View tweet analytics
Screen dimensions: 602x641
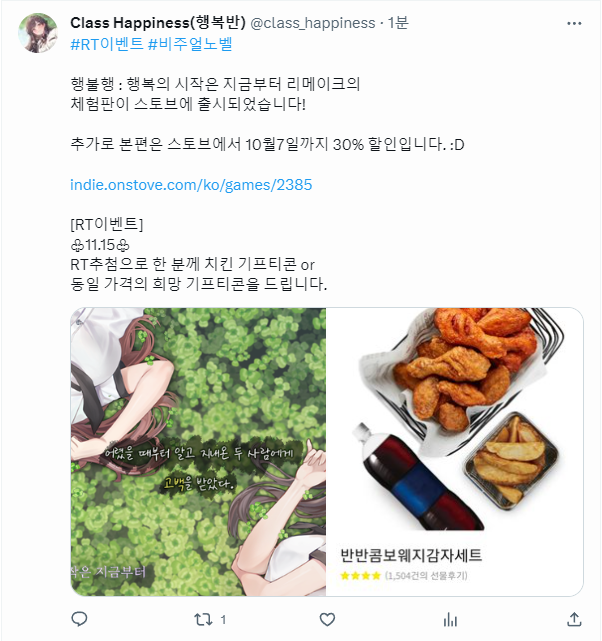(x=451, y=619)
